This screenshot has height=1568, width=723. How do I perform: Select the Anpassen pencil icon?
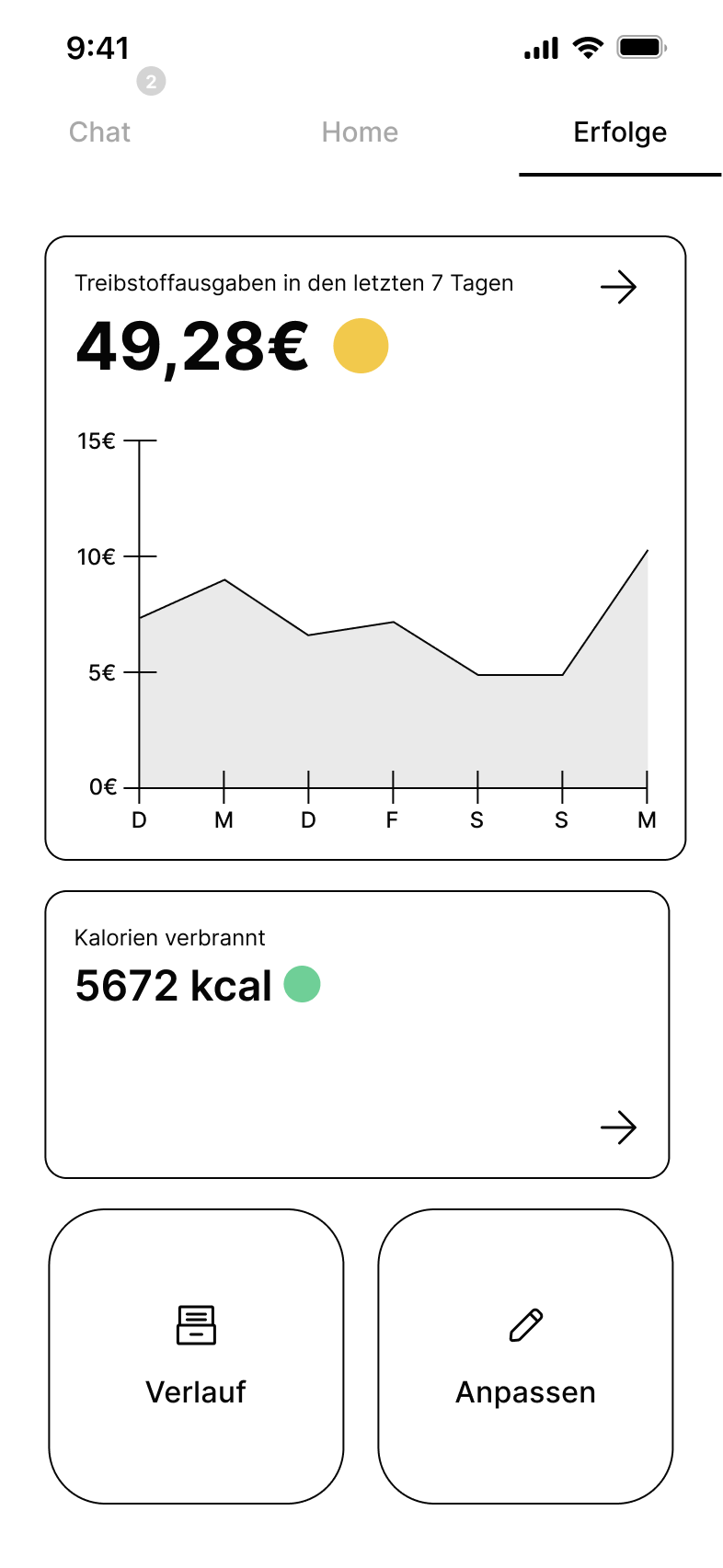pyautogui.click(x=524, y=1325)
